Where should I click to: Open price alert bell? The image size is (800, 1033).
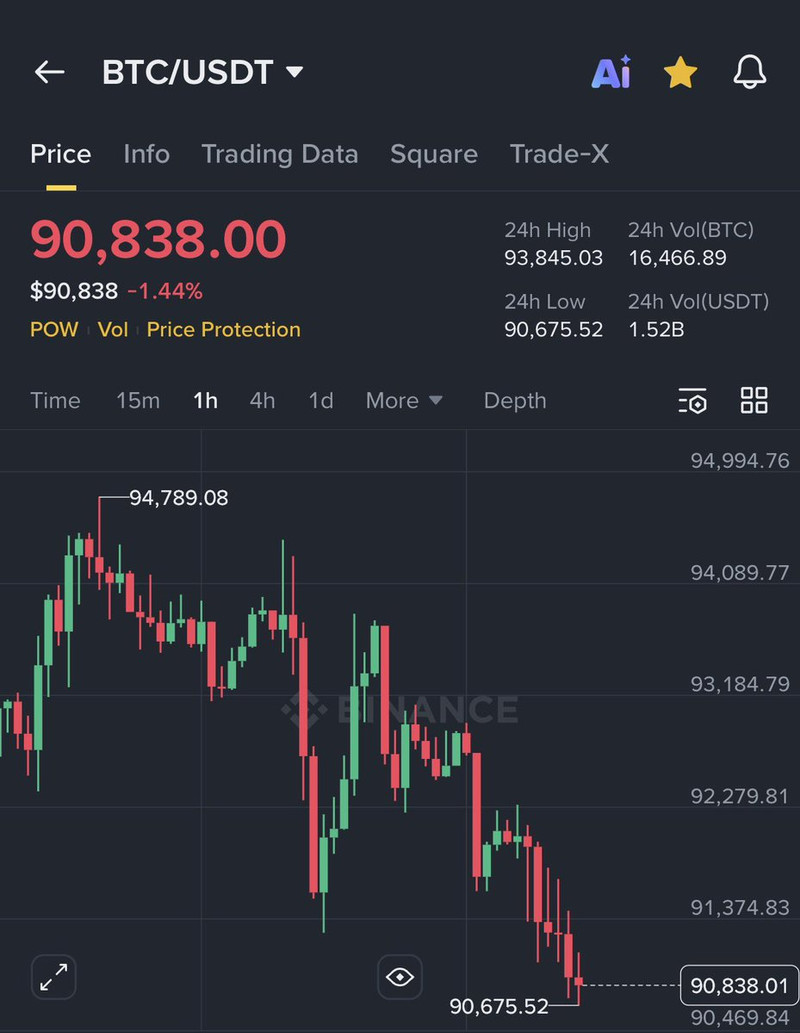[x=750, y=72]
